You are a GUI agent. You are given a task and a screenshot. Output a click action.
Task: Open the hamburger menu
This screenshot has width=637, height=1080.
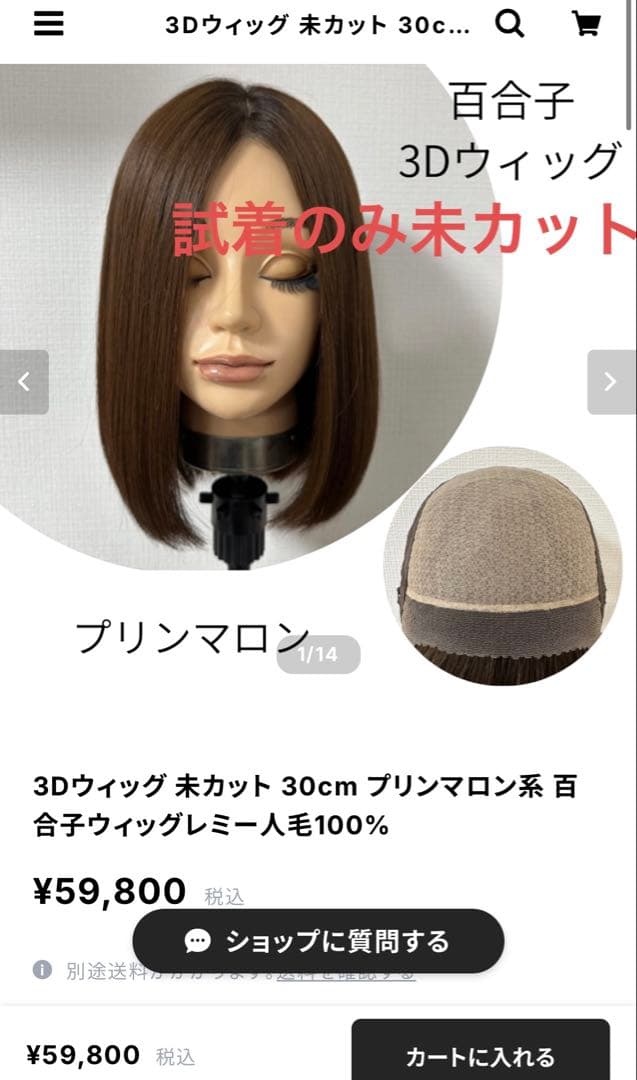coord(48,24)
